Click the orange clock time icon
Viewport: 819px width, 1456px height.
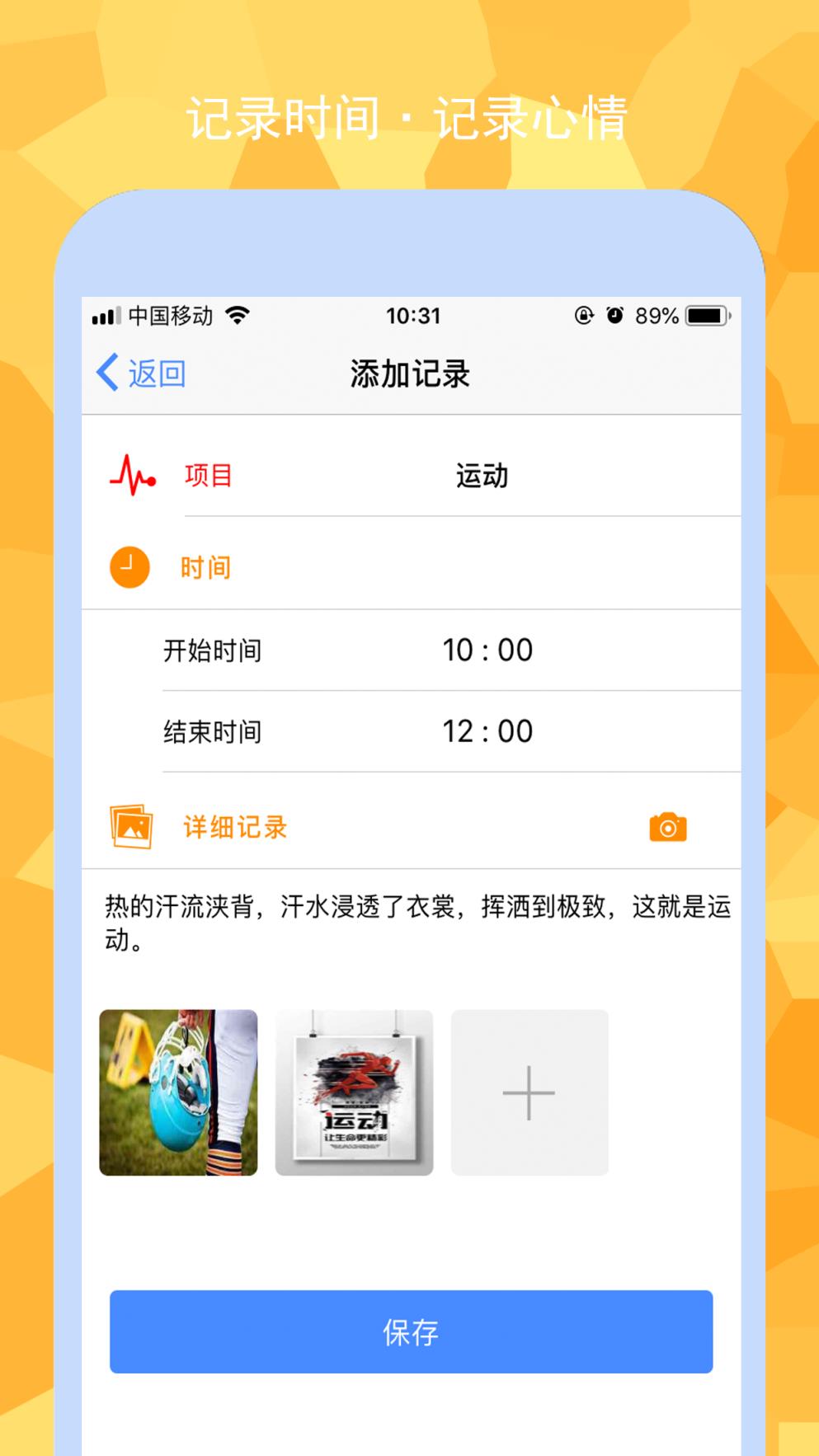click(x=128, y=566)
